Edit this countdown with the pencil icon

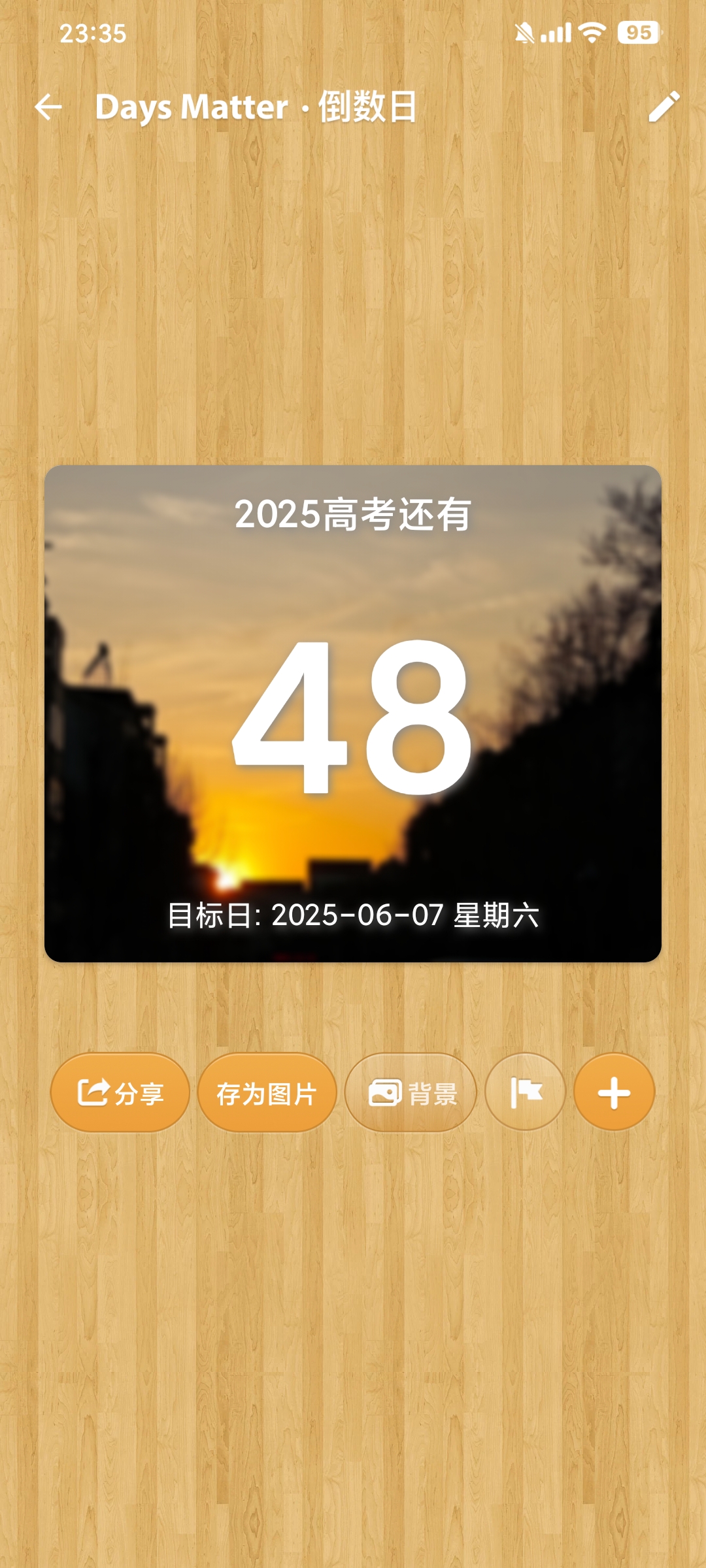664,106
